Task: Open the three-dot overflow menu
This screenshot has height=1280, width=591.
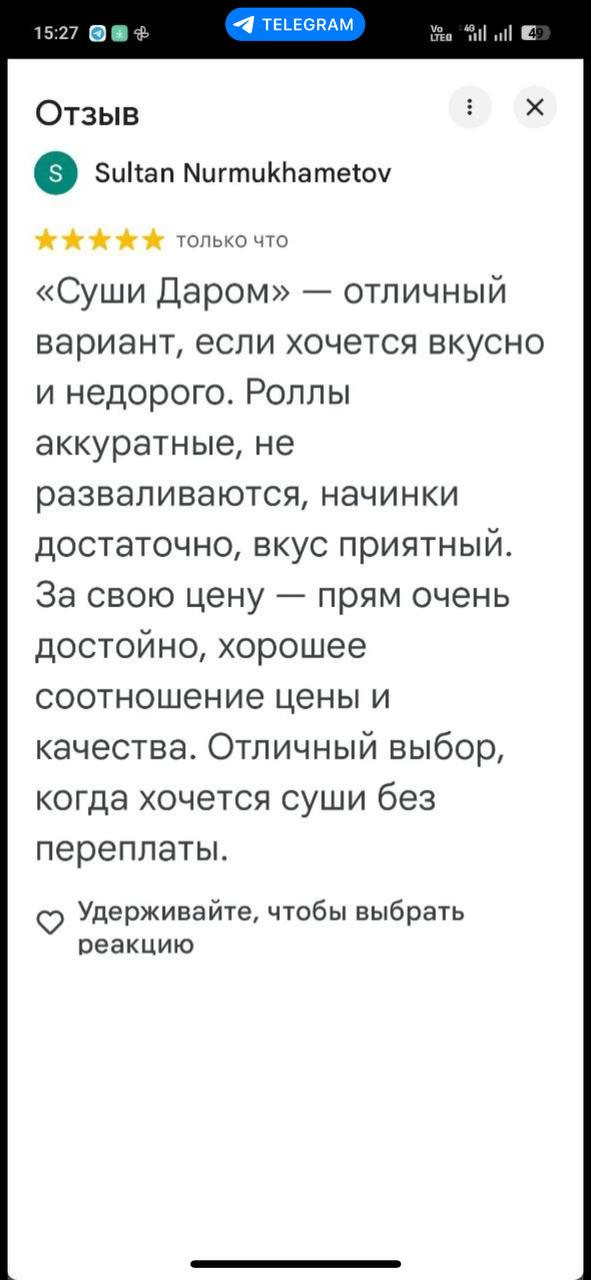Action: [469, 107]
